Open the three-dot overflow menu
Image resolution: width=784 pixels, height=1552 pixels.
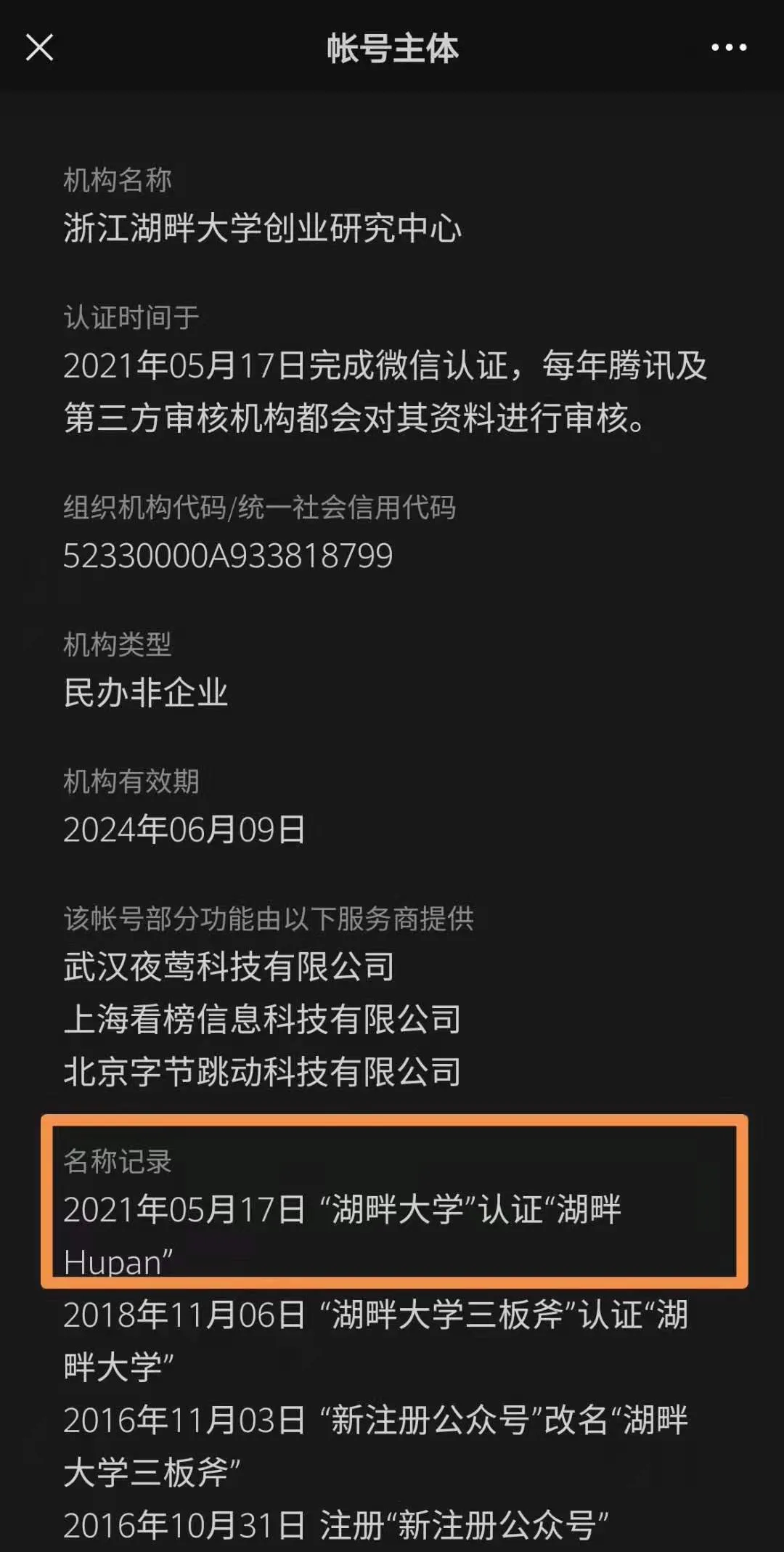click(x=728, y=48)
